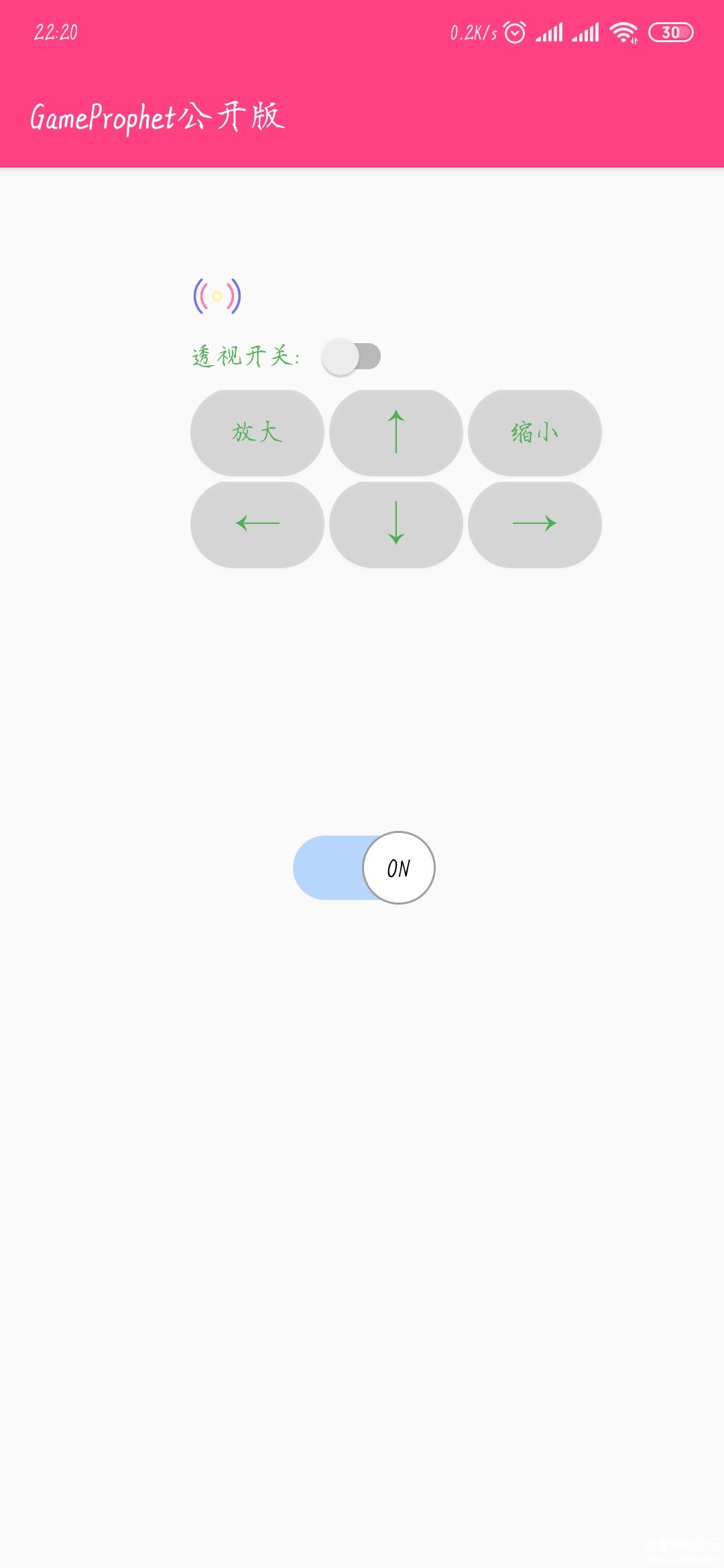The height and width of the screenshot is (1568, 724).
Task: Move down with the down arrow button
Action: coord(396,524)
